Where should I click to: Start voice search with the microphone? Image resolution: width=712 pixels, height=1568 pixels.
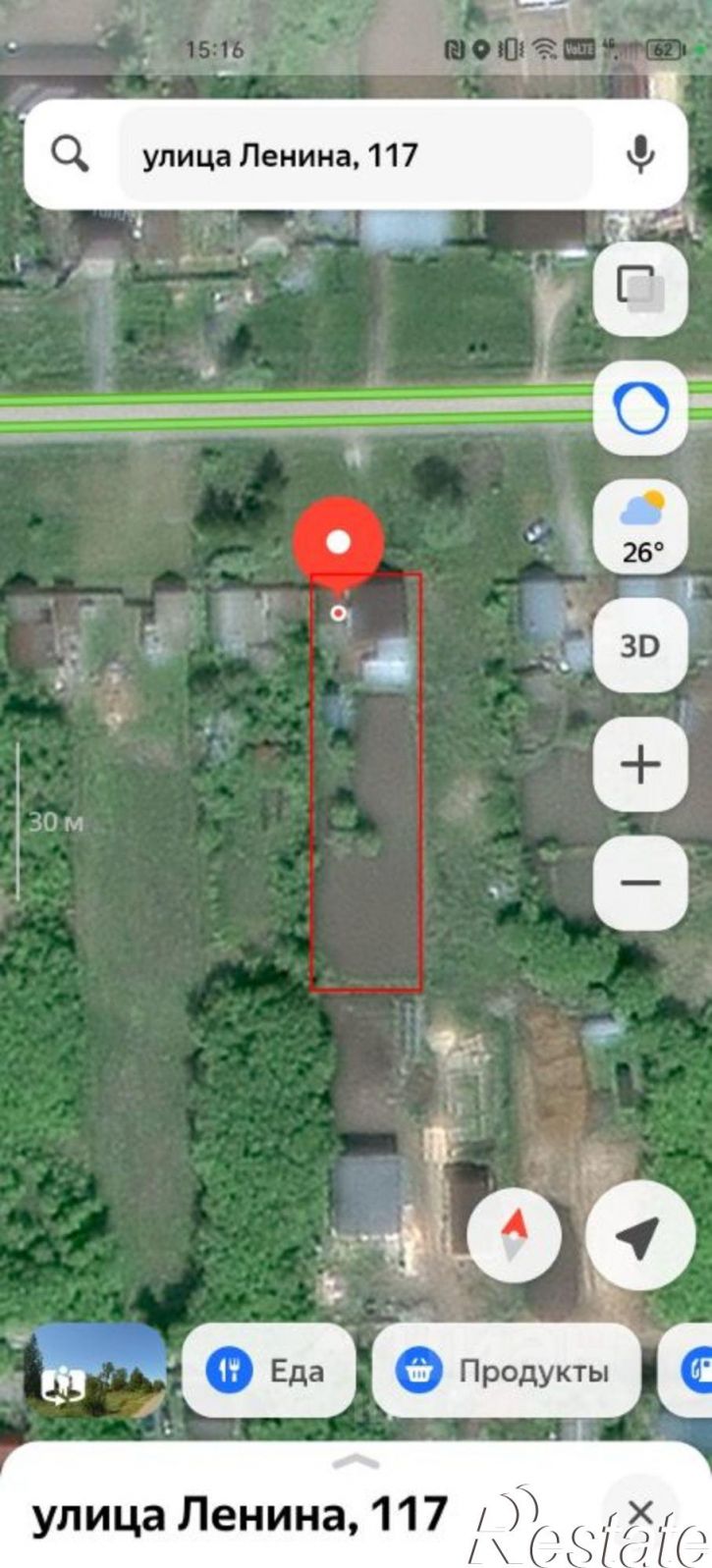[x=640, y=154]
